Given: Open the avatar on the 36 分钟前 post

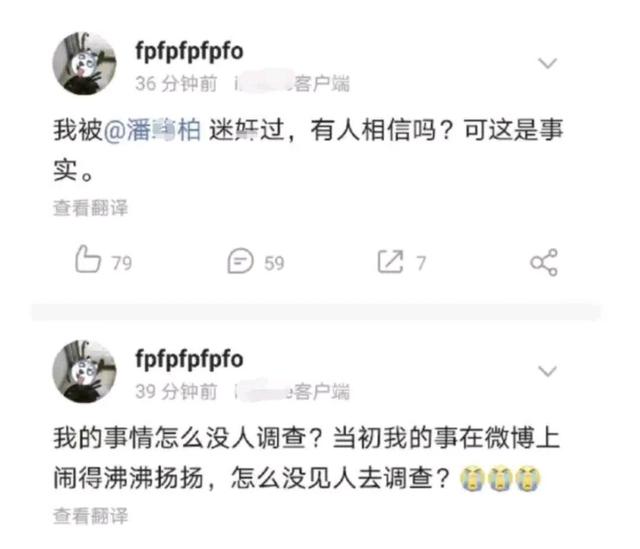Looking at the screenshot, I should [x=84, y=64].
